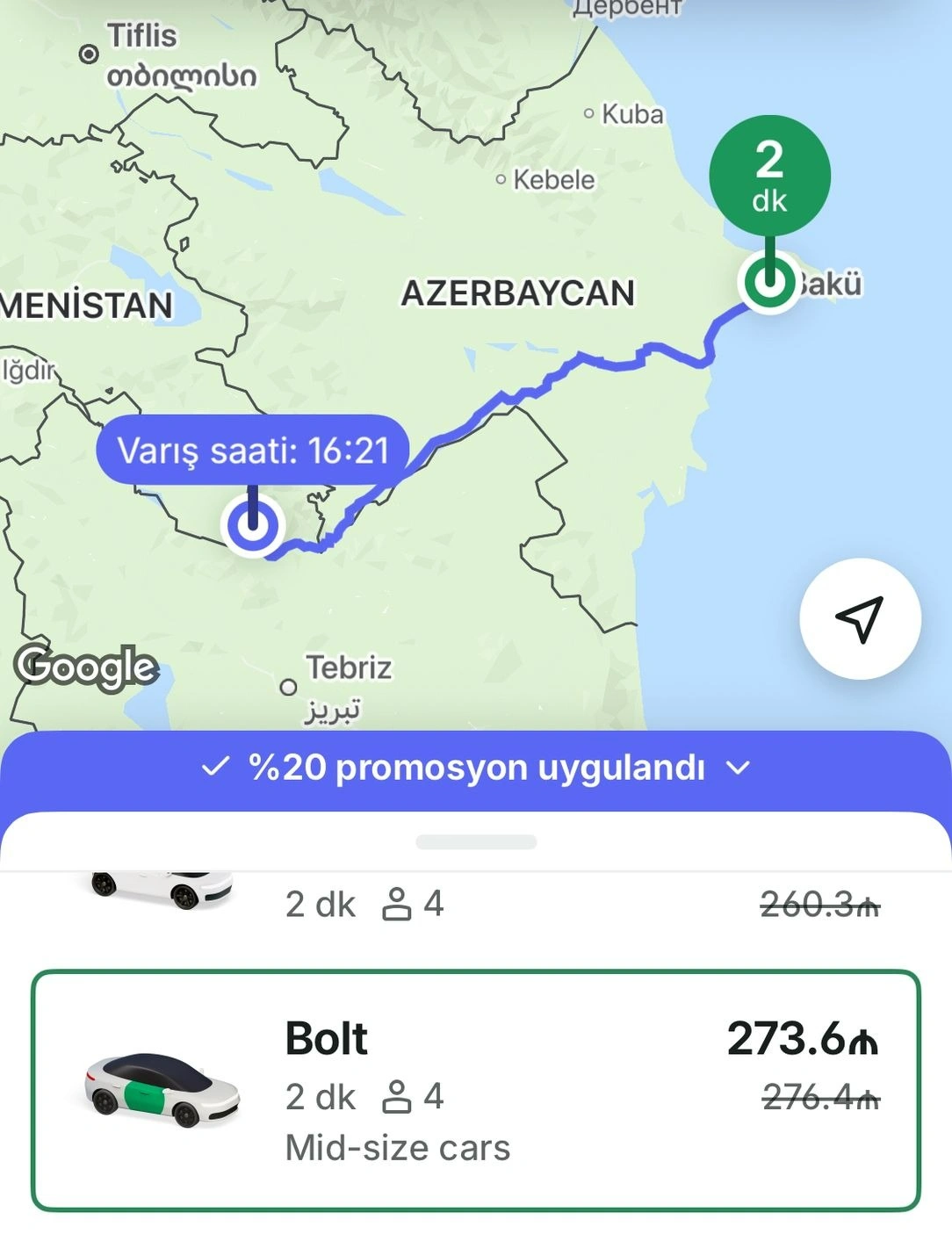Tap the green 2 dk pickup pin

pos(769,177)
